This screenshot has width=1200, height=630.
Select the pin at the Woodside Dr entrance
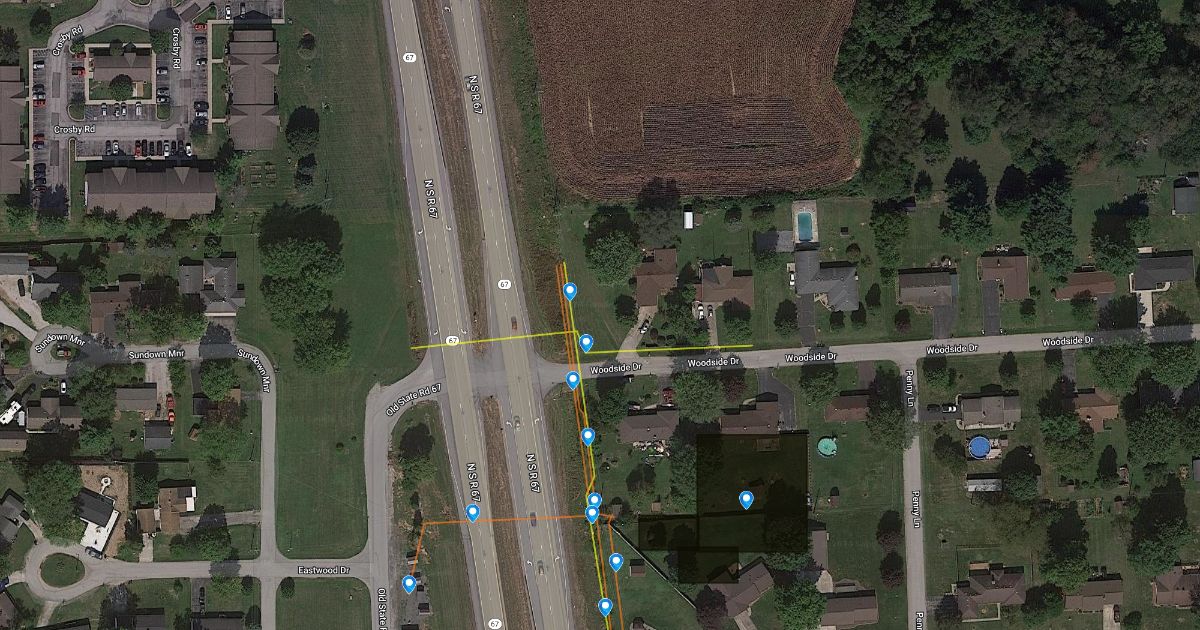573,379
